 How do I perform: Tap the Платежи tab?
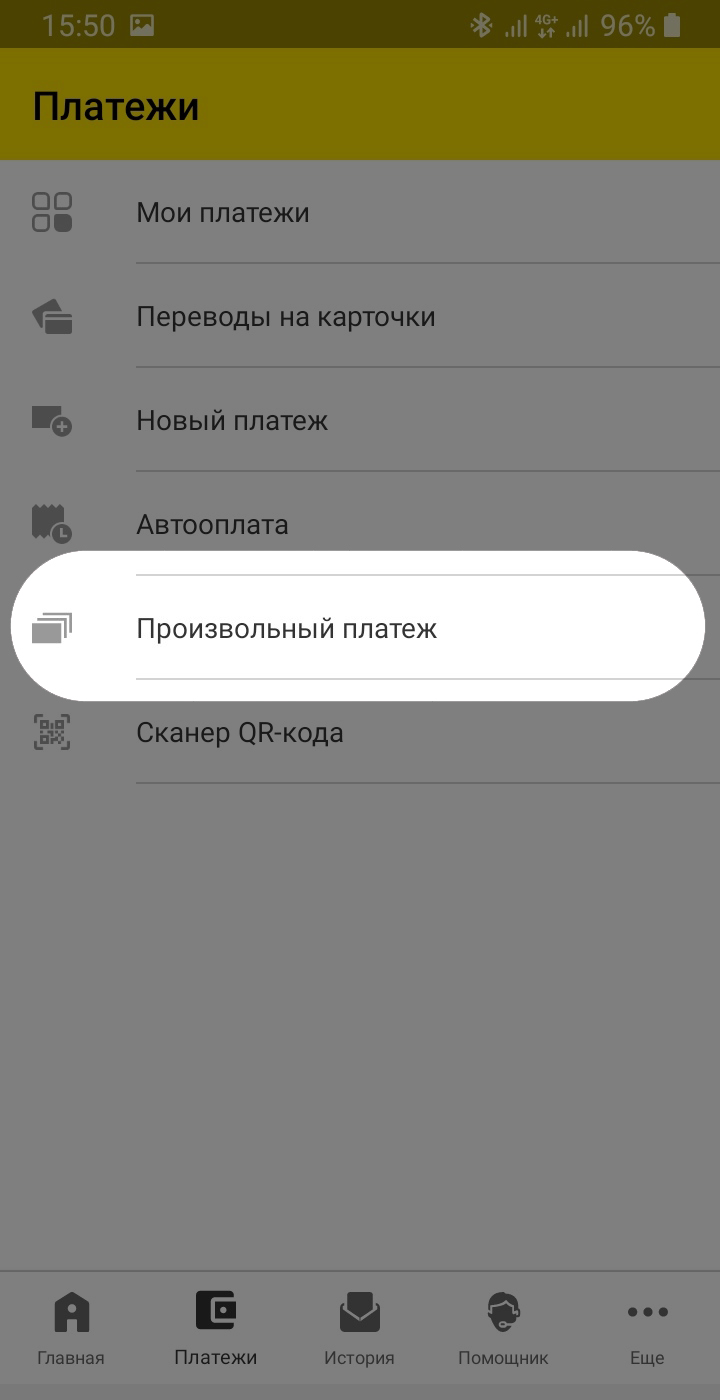(x=216, y=1328)
